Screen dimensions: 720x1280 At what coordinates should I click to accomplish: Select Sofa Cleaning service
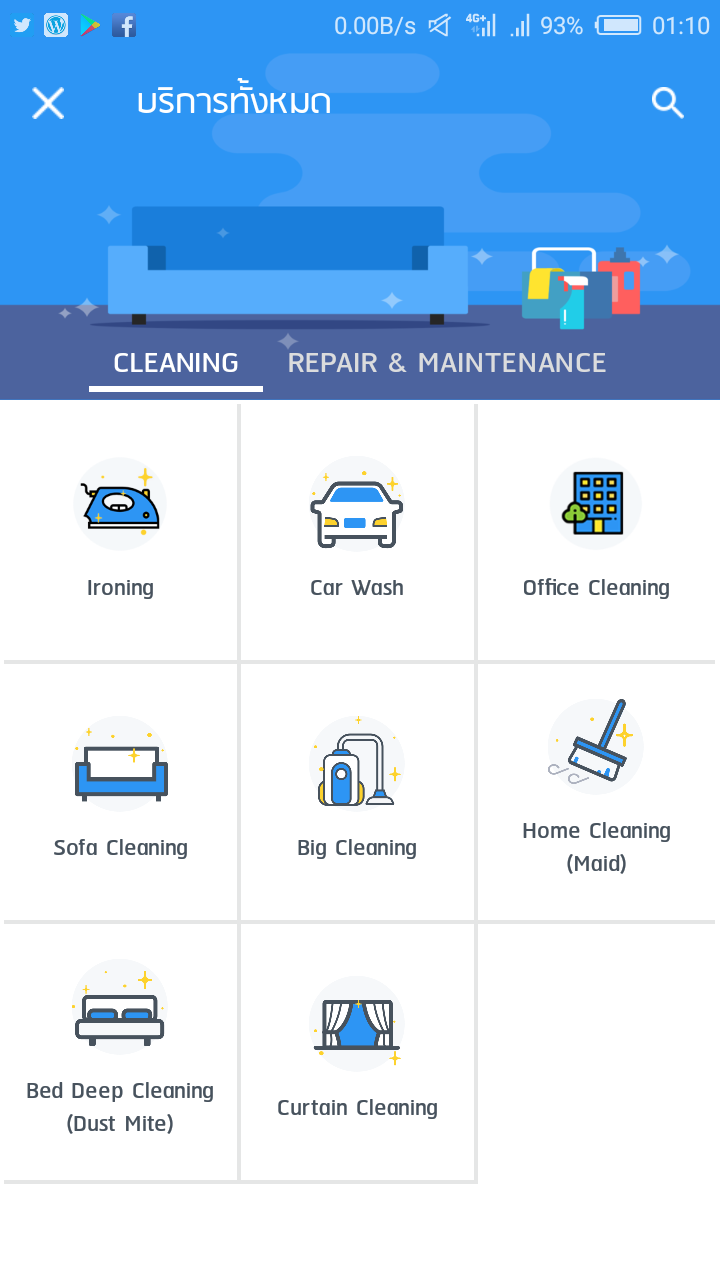(120, 792)
